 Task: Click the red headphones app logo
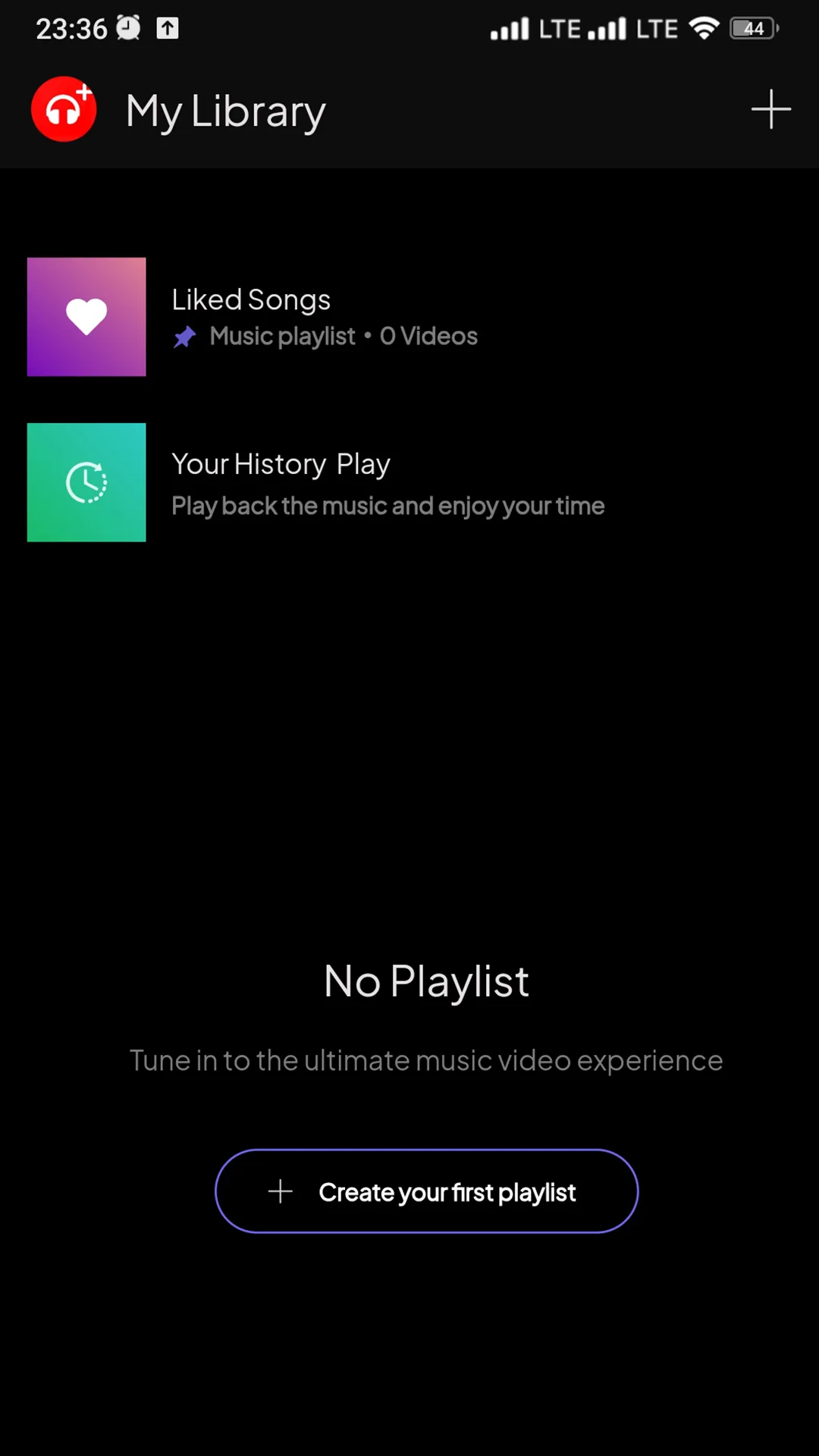click(x=64, y=109)
